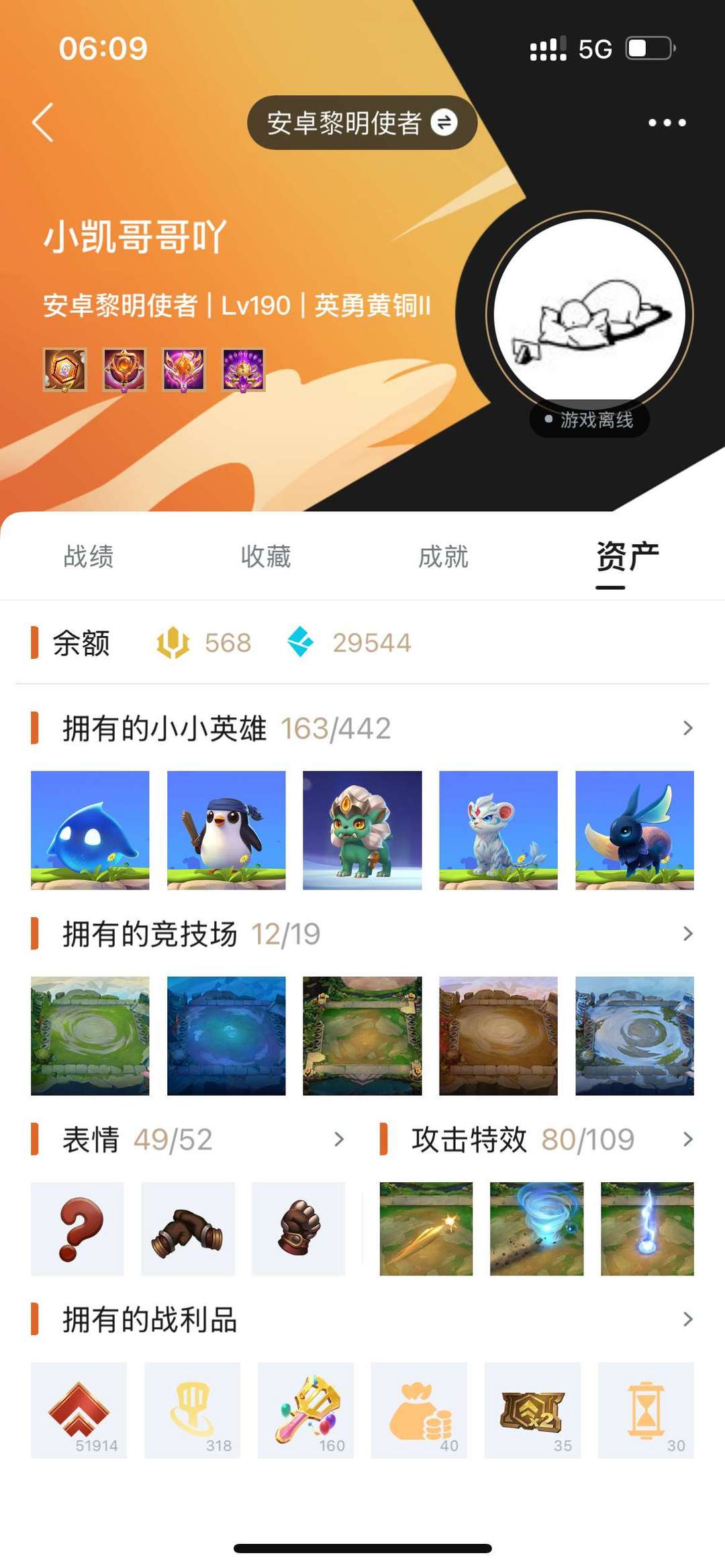Switch to the 收藏 tab
This screenshot has width=725, height=1568.
[x=266, y=557]
